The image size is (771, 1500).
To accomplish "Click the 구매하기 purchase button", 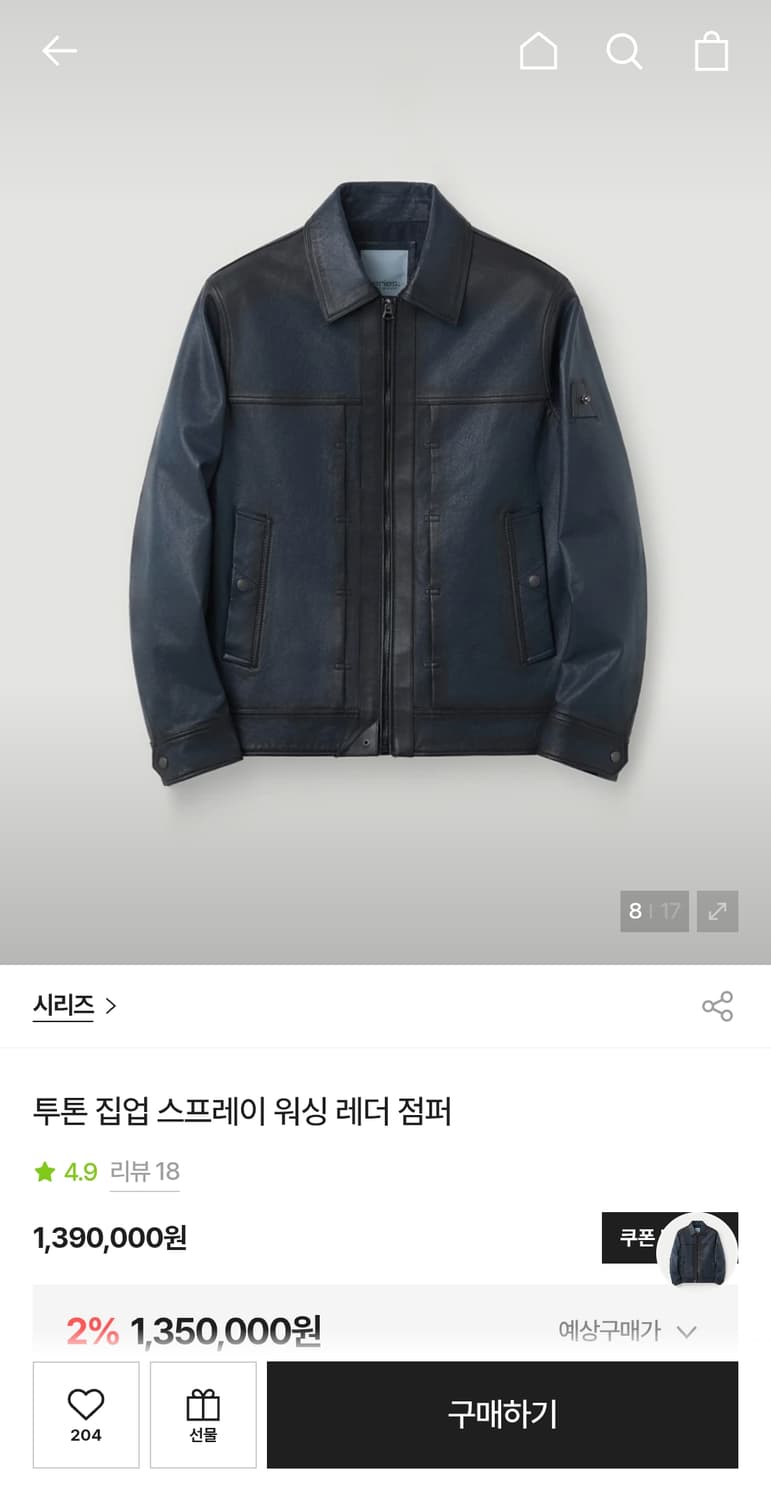I will 501,1414.
